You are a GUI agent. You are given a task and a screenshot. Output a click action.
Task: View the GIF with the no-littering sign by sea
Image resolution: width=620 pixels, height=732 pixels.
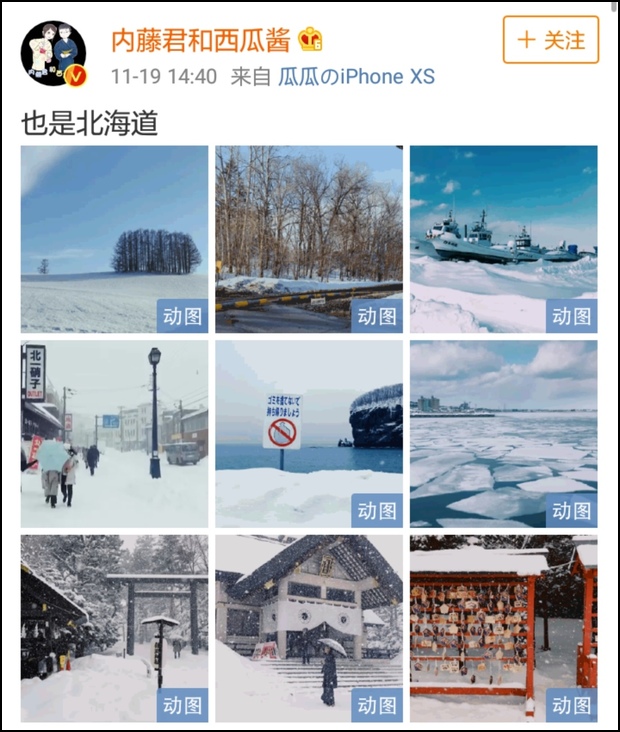point(309,434)
